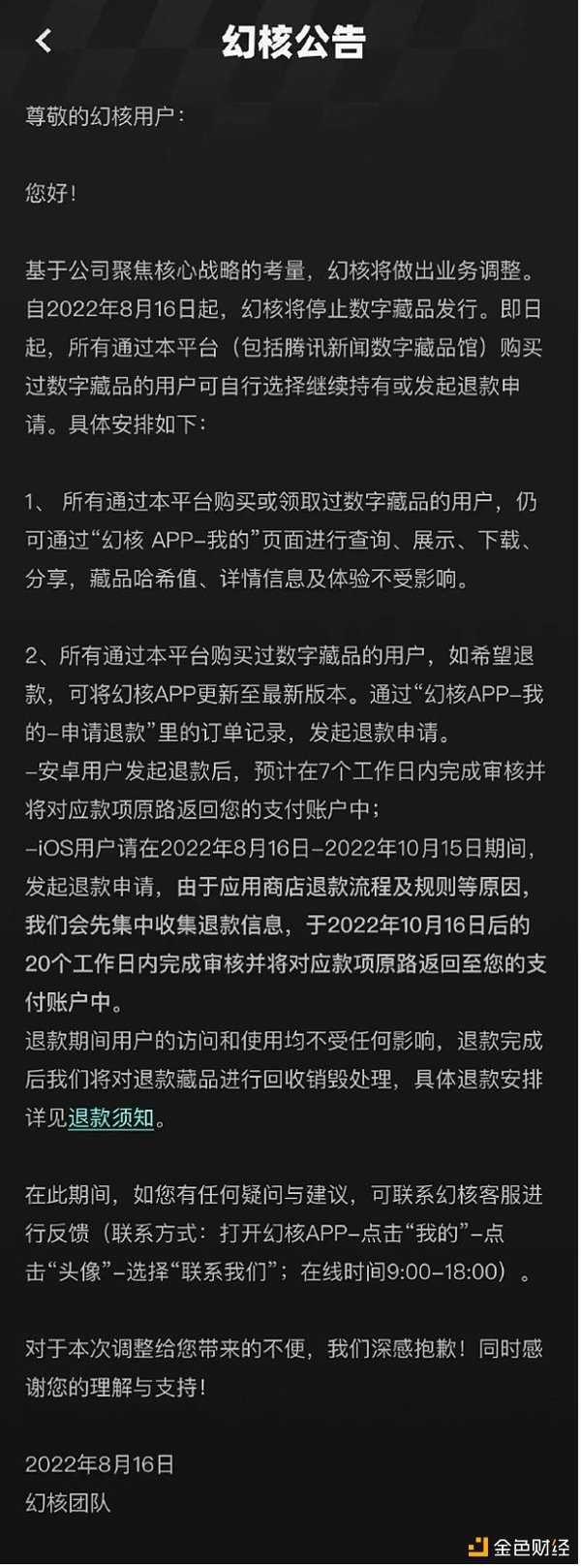Go back from the 幻核公告 page
This screenshot has width=581, height=1568.
(x=44, y=41)
